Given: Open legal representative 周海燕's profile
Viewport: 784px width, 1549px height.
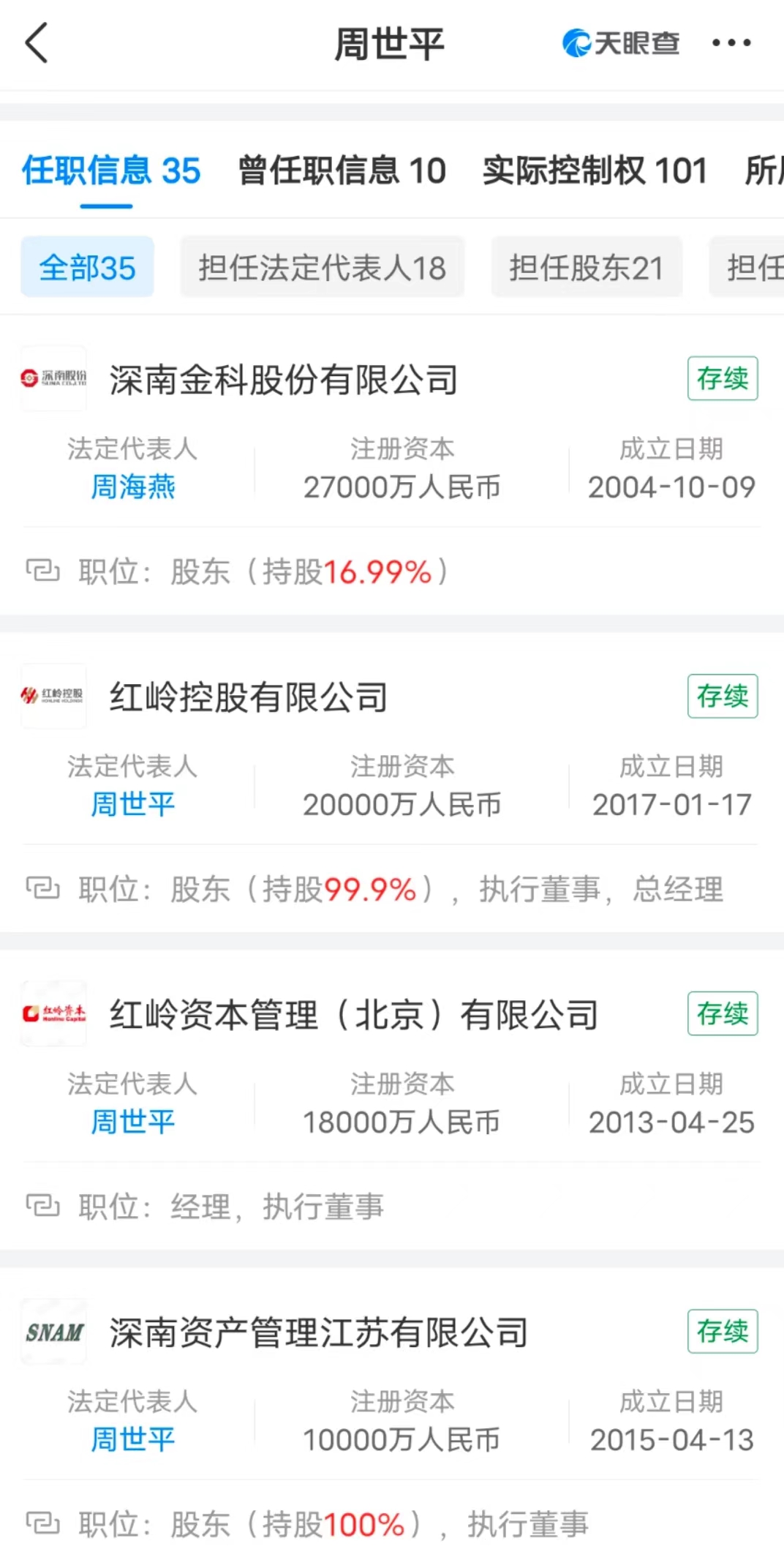Looking at the screenshot, I should click(132, 487).
